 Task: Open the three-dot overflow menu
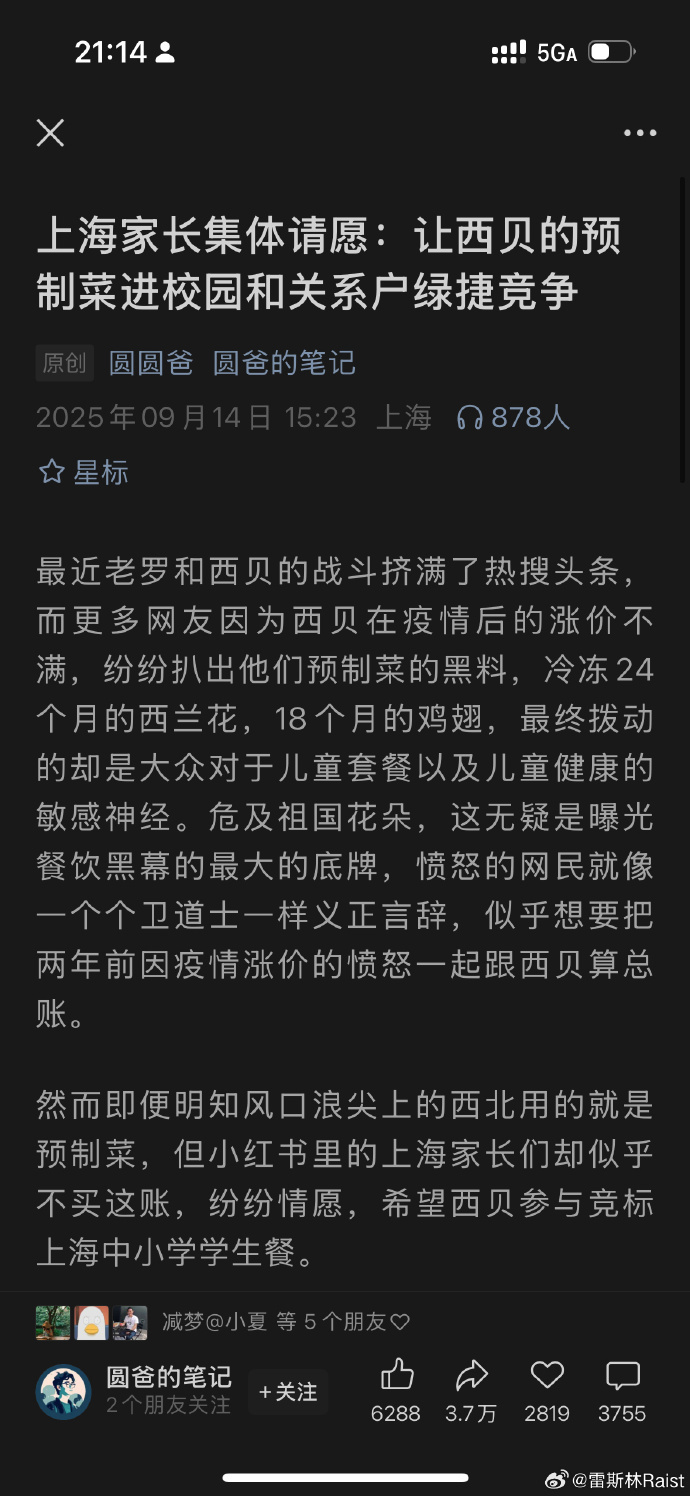tap(640, 133)
